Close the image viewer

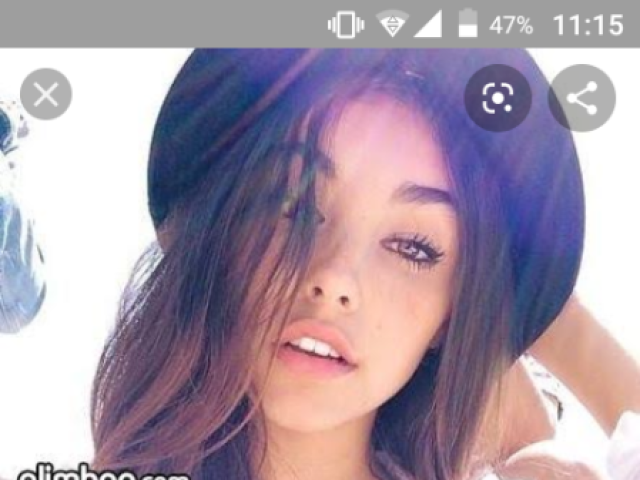tap(46, 95)
